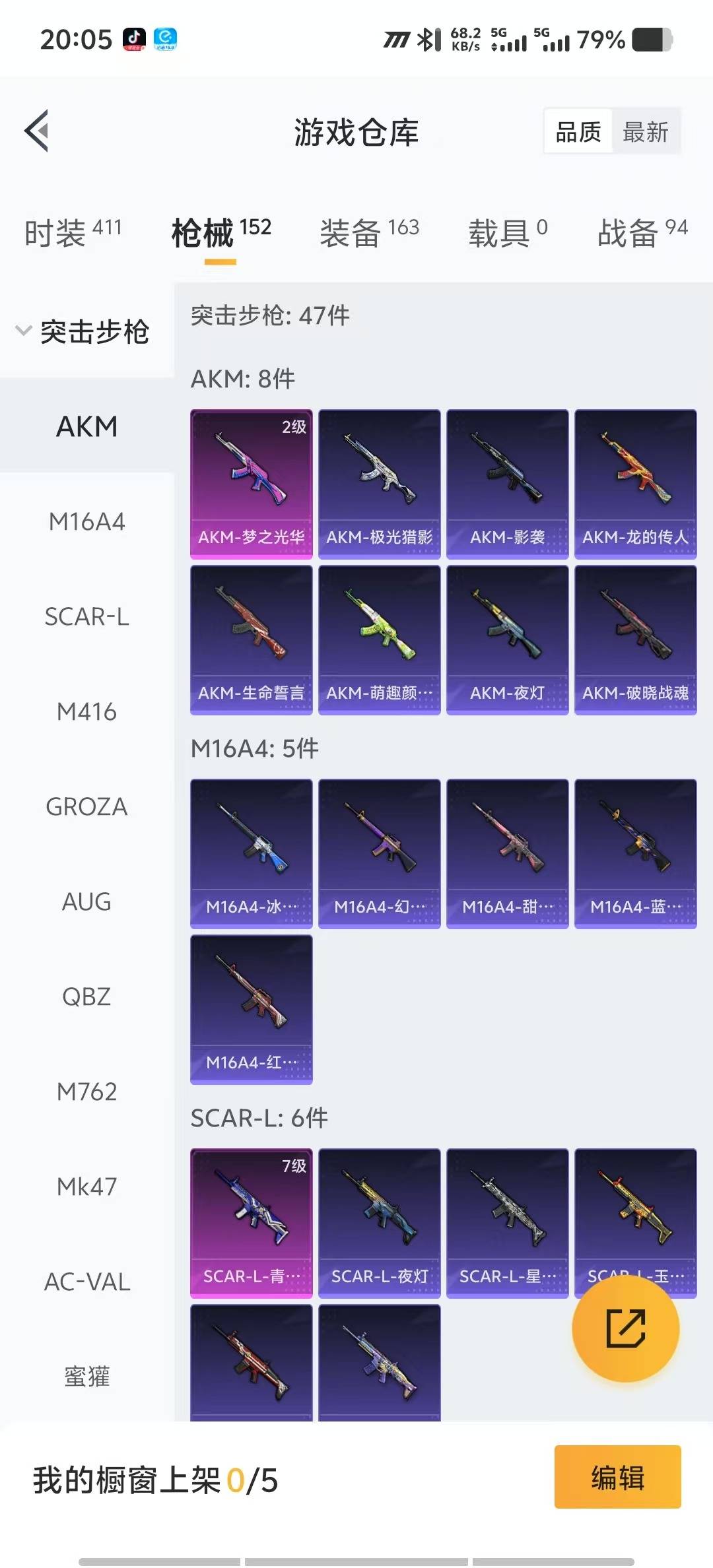
Task: Go back using the top-left arrow
Action: 37,131
